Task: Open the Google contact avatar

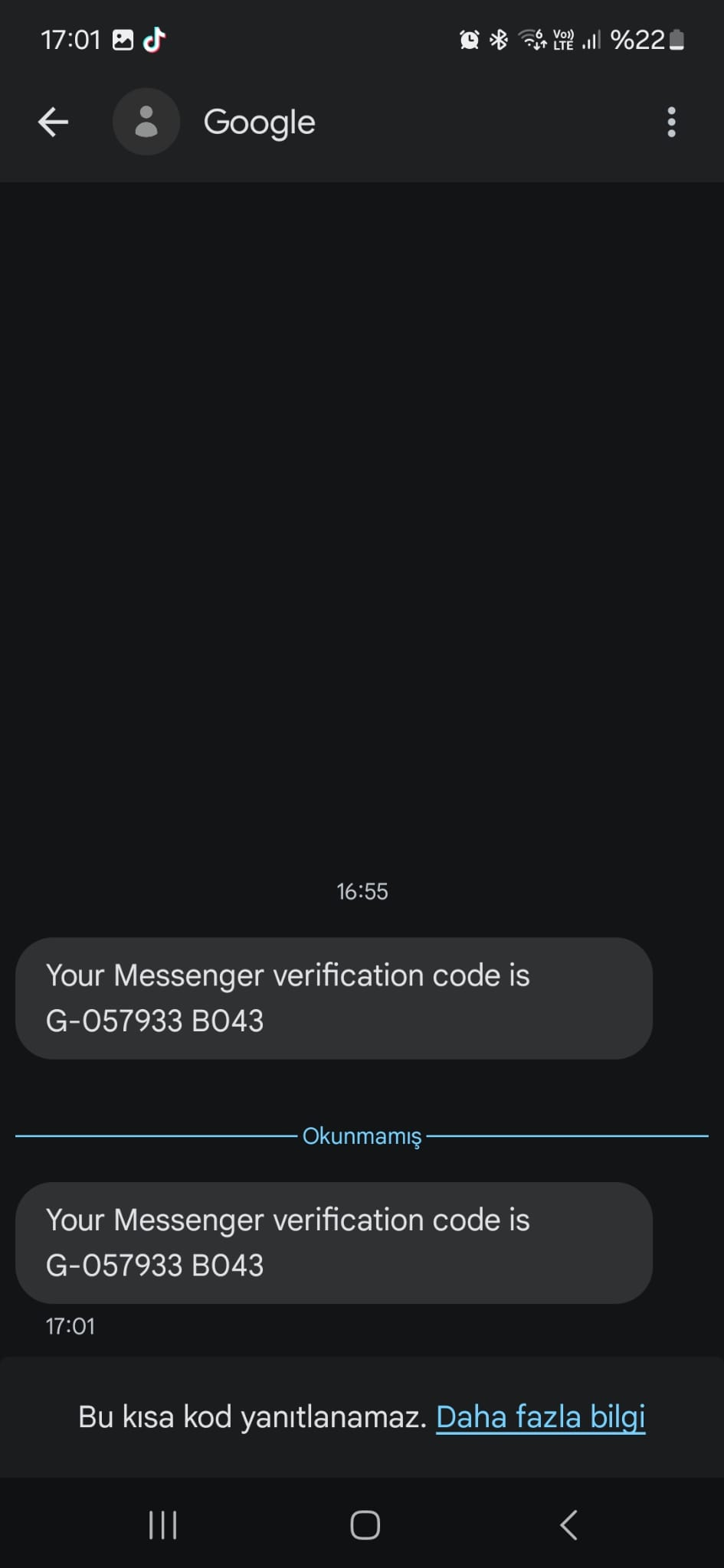Action: click(x=146, y=122)
